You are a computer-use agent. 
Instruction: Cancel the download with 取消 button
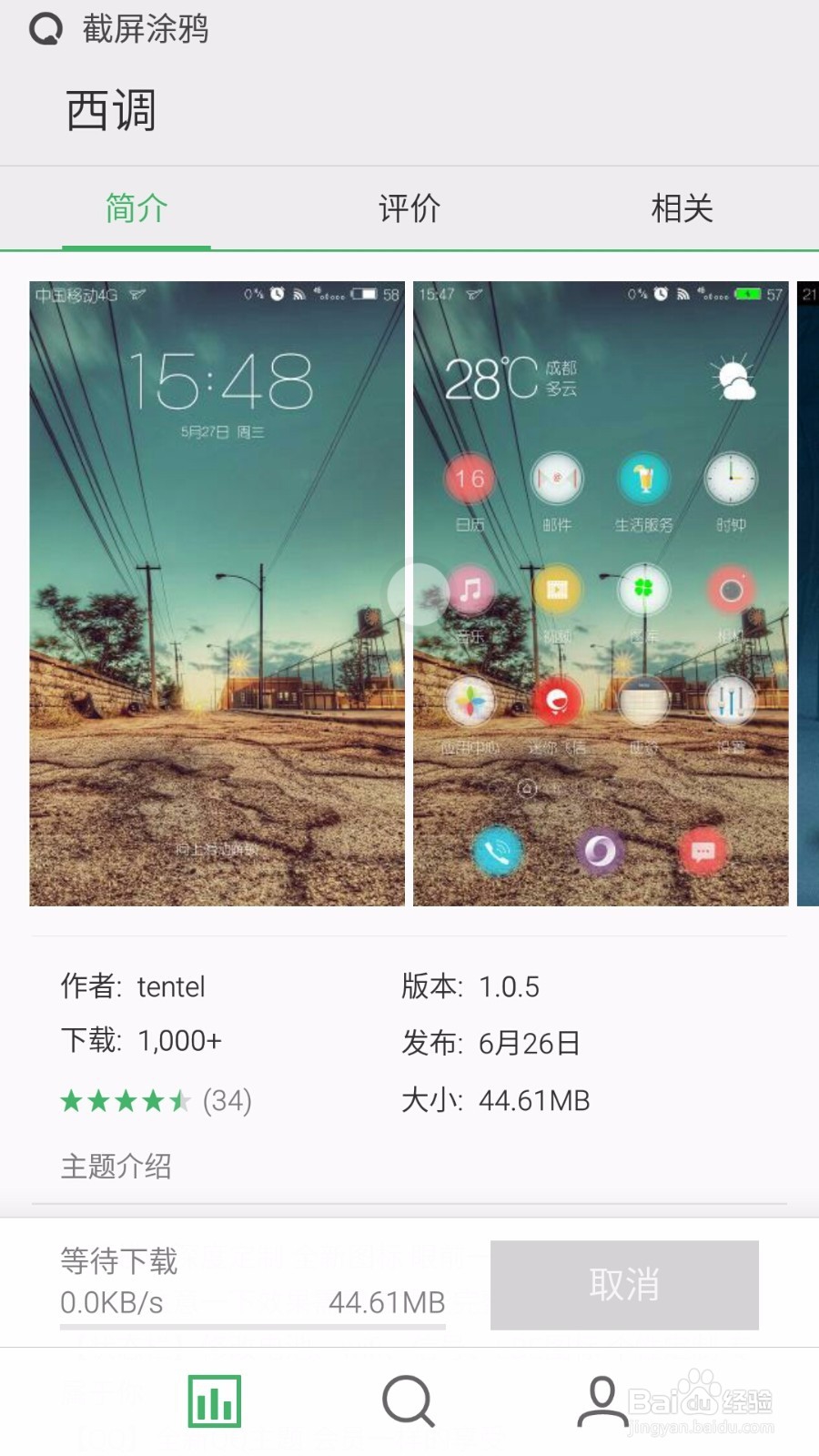tap(622, 1285)
